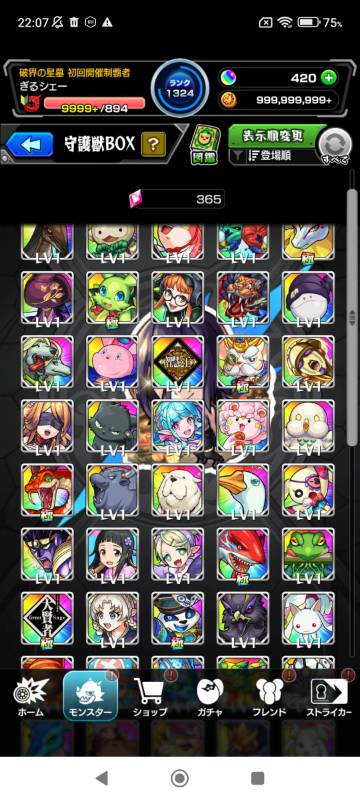The height and width of the screenshot is (800, 360).
Task: Select the girl with glasses and headphones
Action: click(x=177, y=298)
